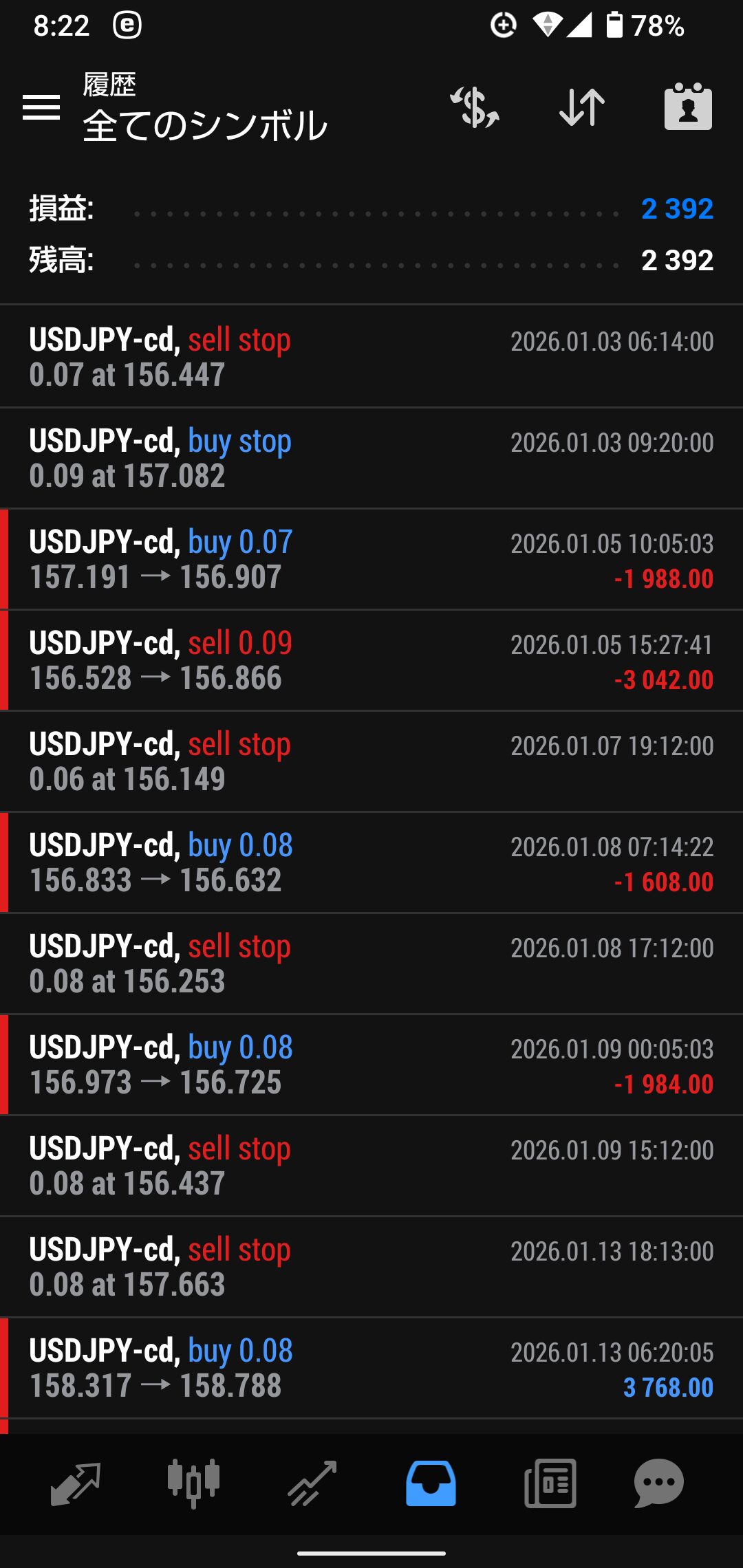Open sell stop 0.07 at 156.447 order
Image resolution: width=743 pixels, height=1568 pixels.
371,356
